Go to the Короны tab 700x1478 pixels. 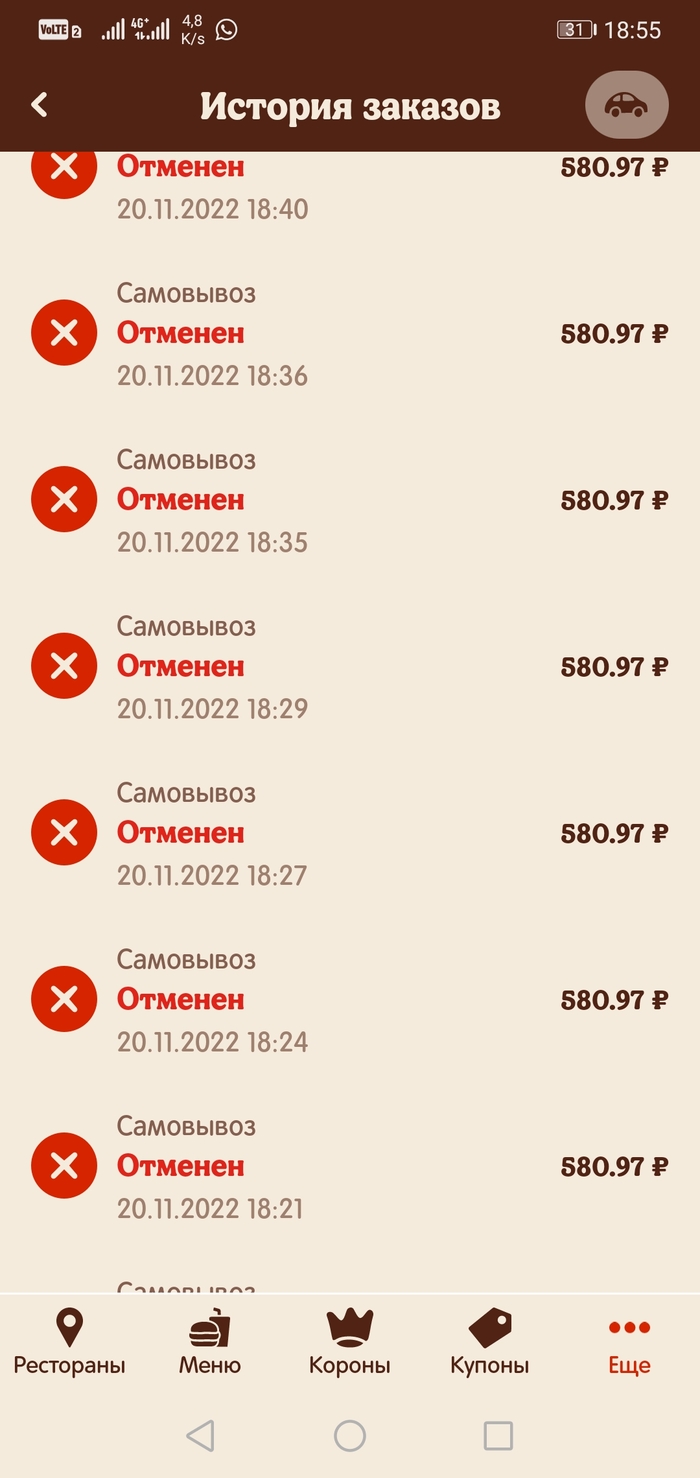349,1343
